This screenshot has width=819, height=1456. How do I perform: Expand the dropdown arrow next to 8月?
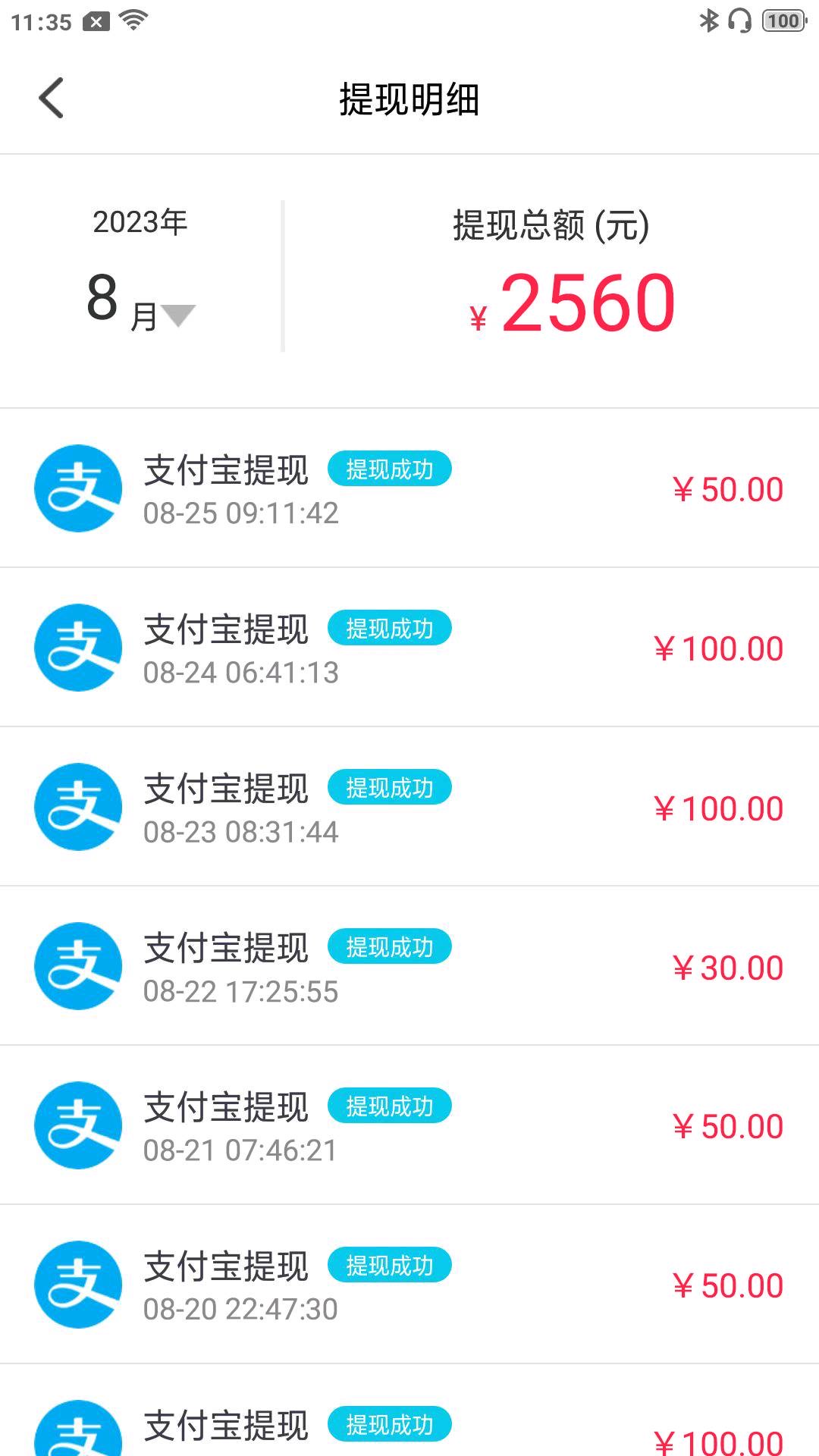click(180, 313)
